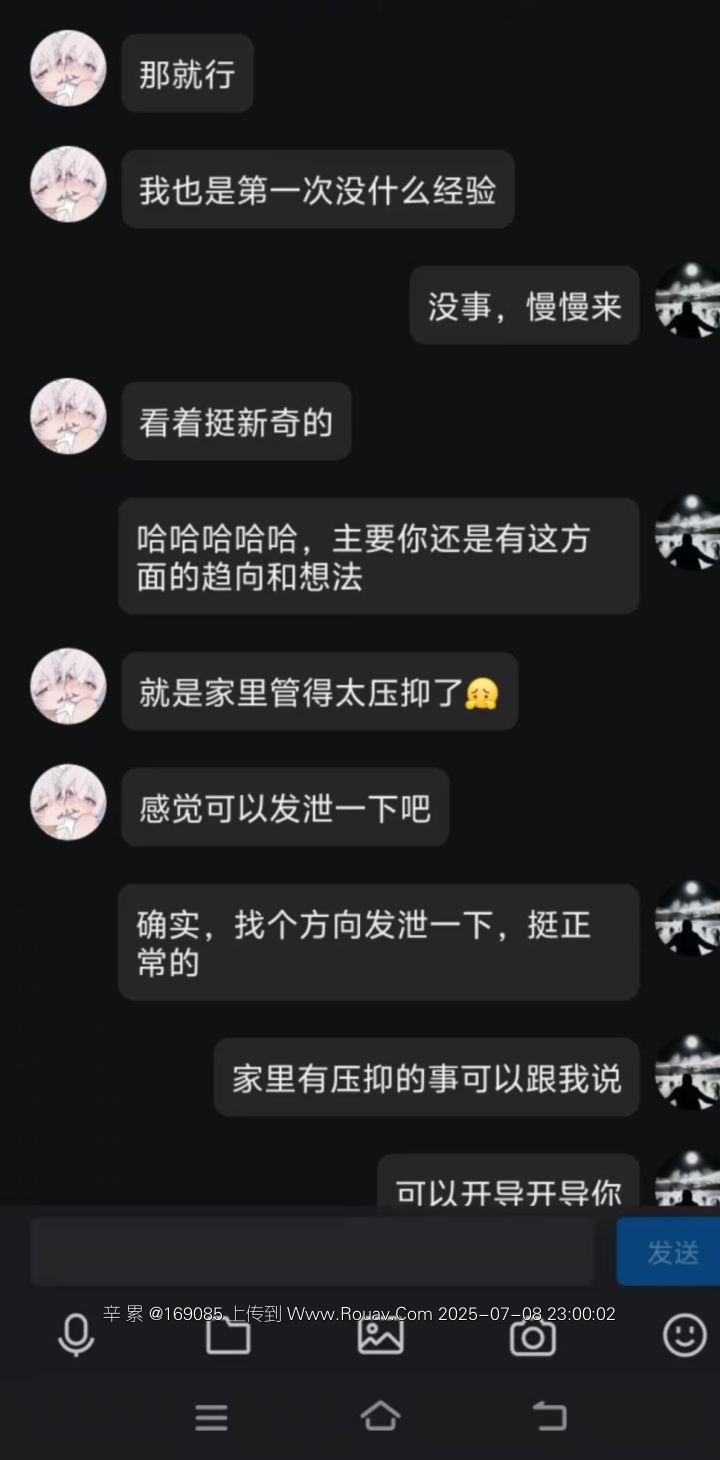Open my avatar next to 没事,慢慢来

(688, 301)
